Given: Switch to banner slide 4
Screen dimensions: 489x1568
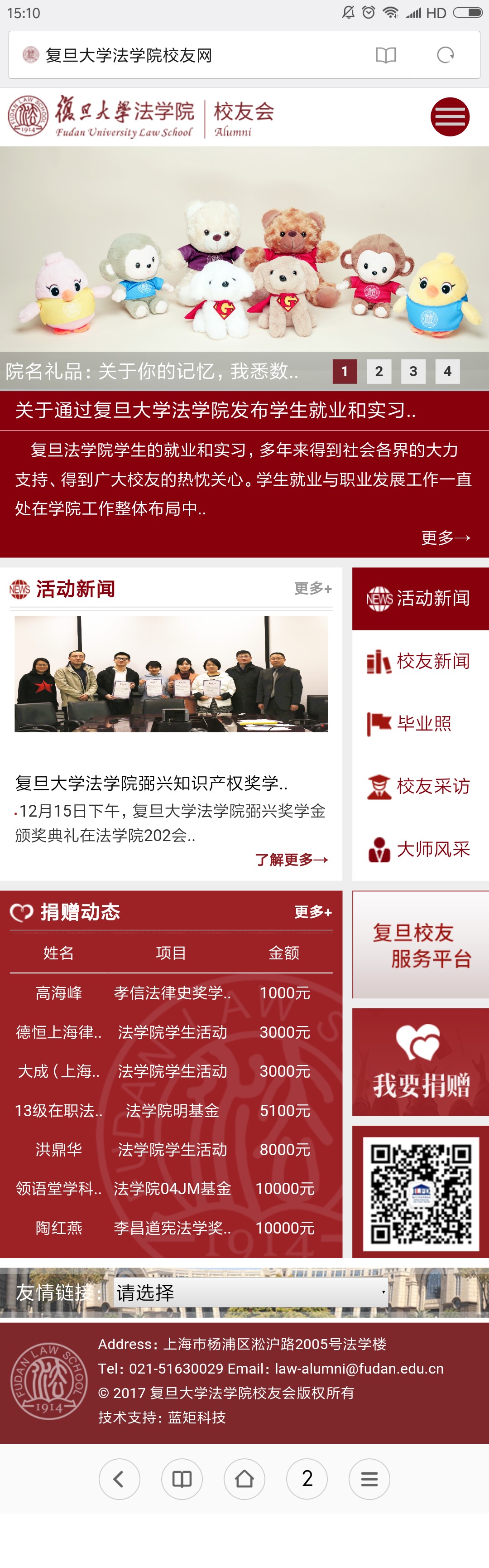Looking at the screenshot, I should [447, 371].
